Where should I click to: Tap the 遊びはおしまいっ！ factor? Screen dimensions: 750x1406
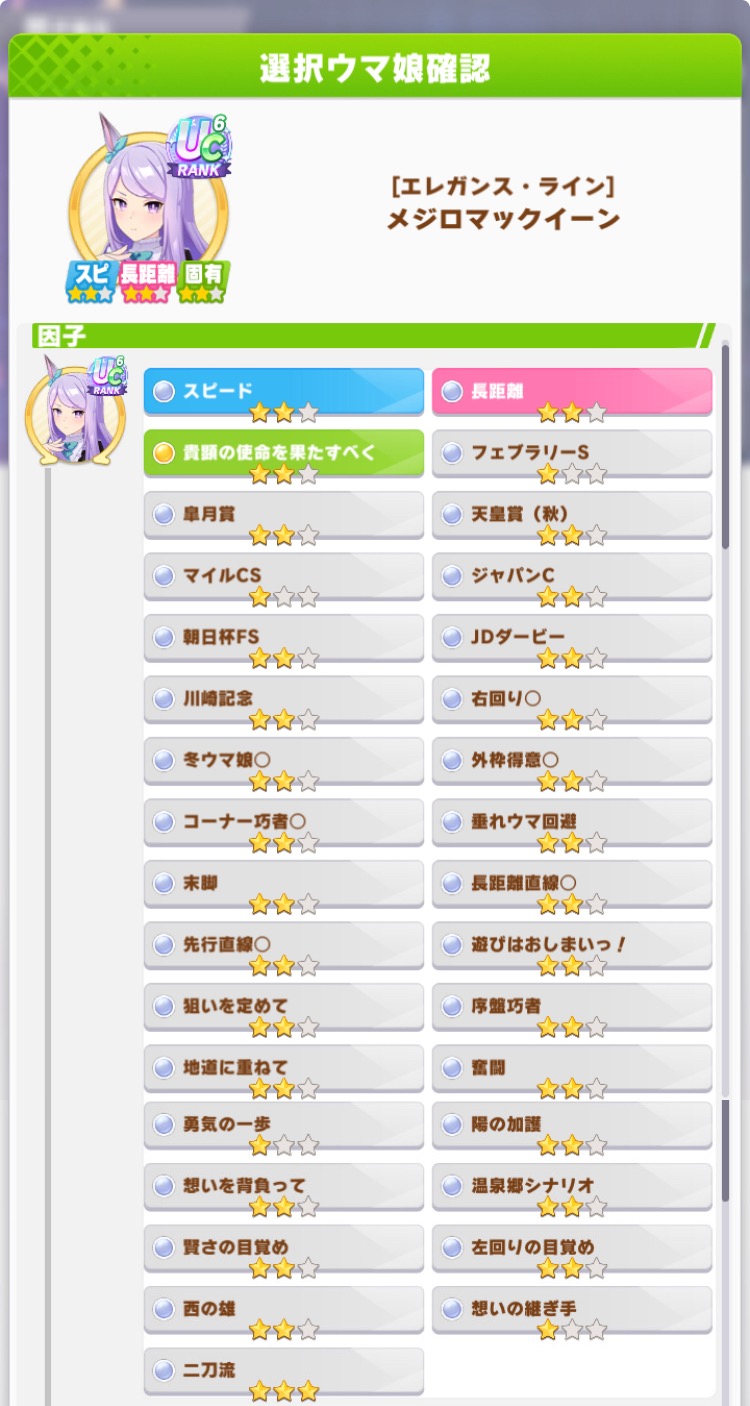click(x=572, y=945)
